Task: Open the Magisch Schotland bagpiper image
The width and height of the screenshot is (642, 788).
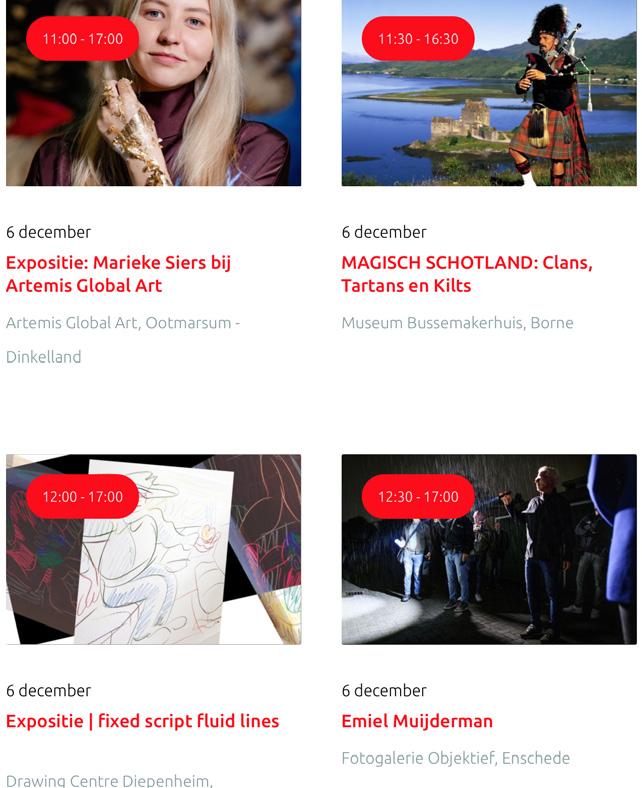Action: (x=489, y=110)
